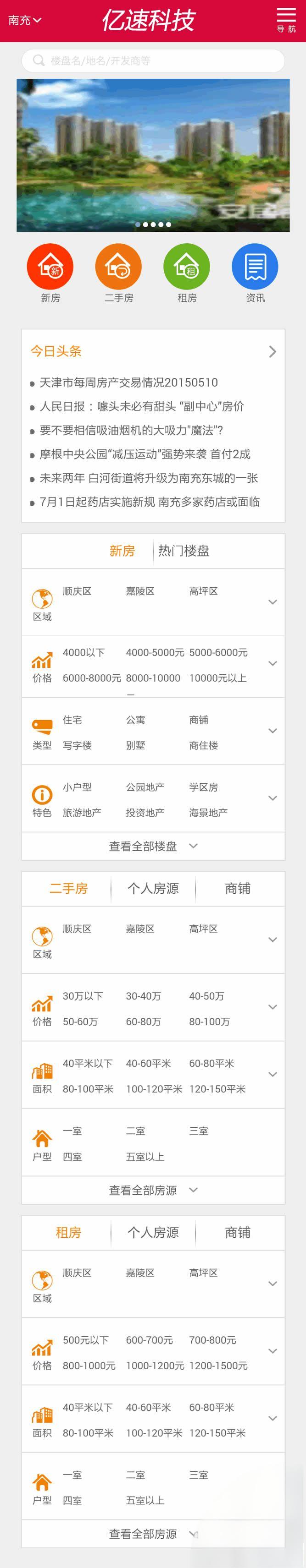Open the 资讯 news shortcut
Image resolution: width=306 pixels, height=1568 pixels.
255,267
